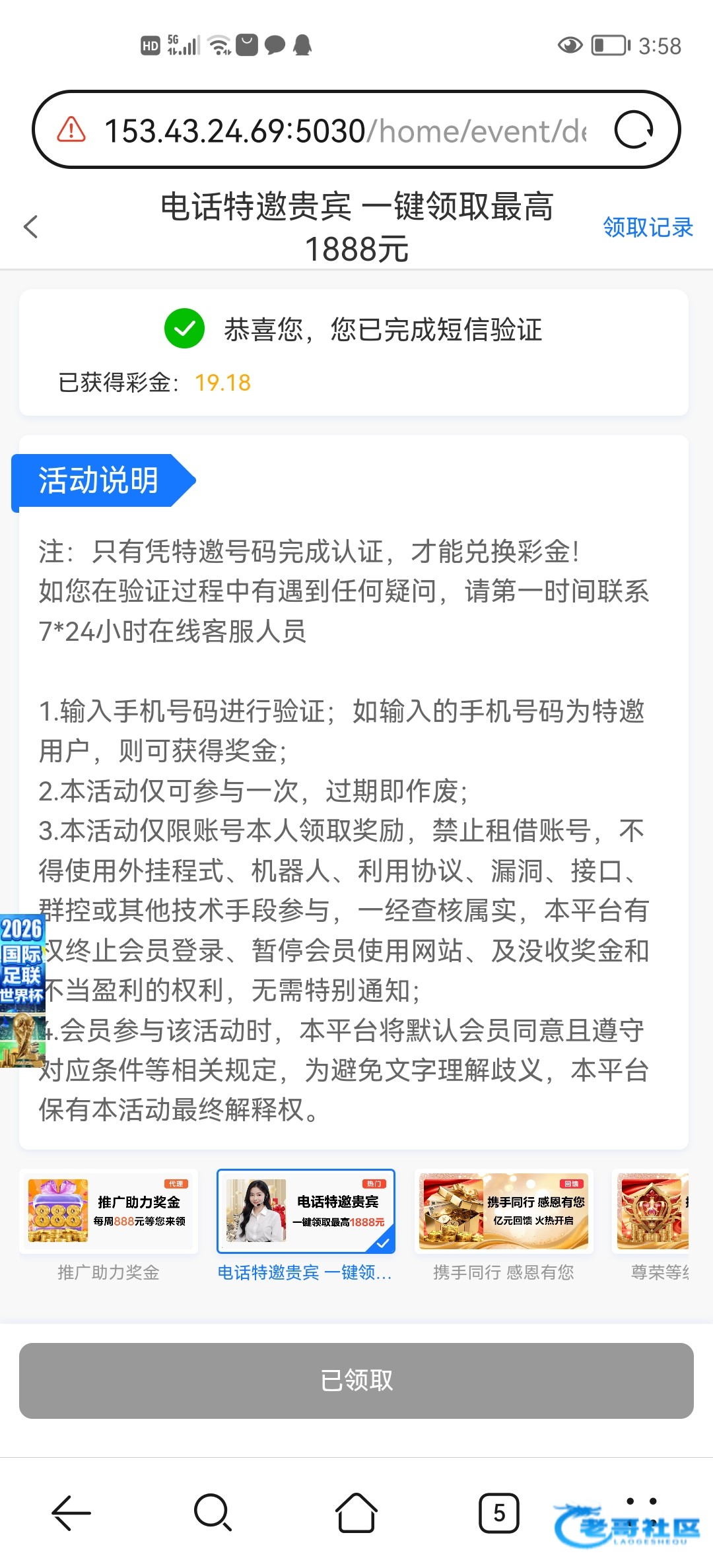Screen dimensions: 713x1568
Task: Open the browser tab switcher showing 5
Action: tap(499, 1512)
